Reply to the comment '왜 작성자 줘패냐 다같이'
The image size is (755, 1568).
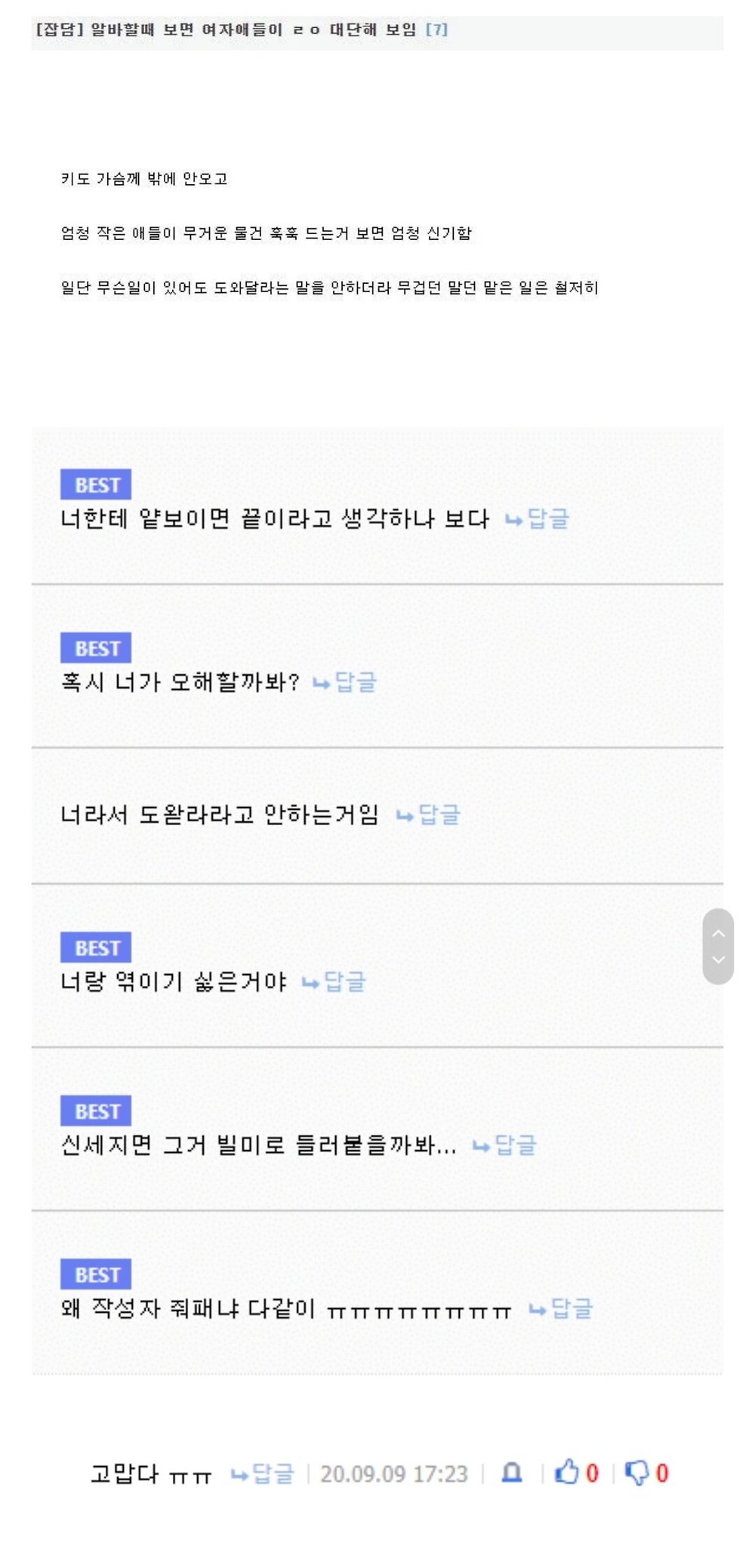point(562,1308)
